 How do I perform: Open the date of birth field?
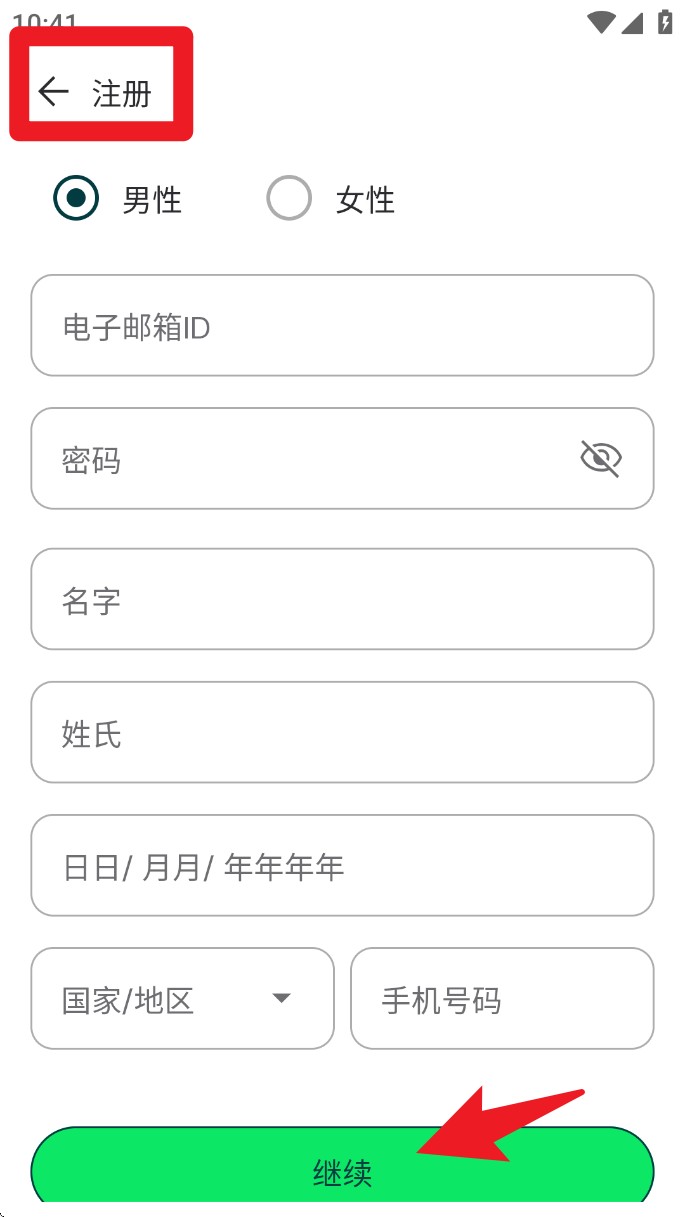342,866
